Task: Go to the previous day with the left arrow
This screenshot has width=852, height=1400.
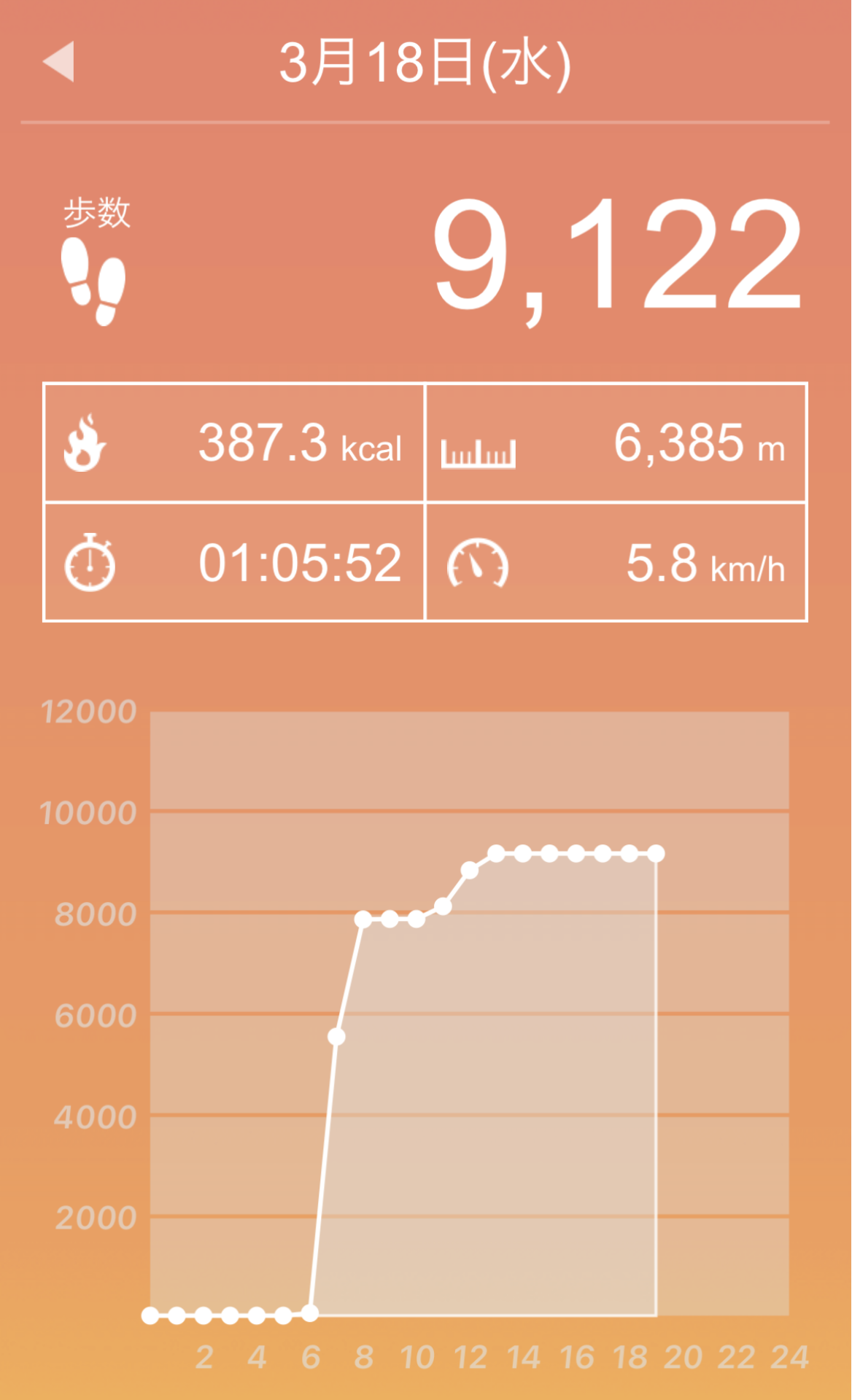Action: tap(60, 62)
